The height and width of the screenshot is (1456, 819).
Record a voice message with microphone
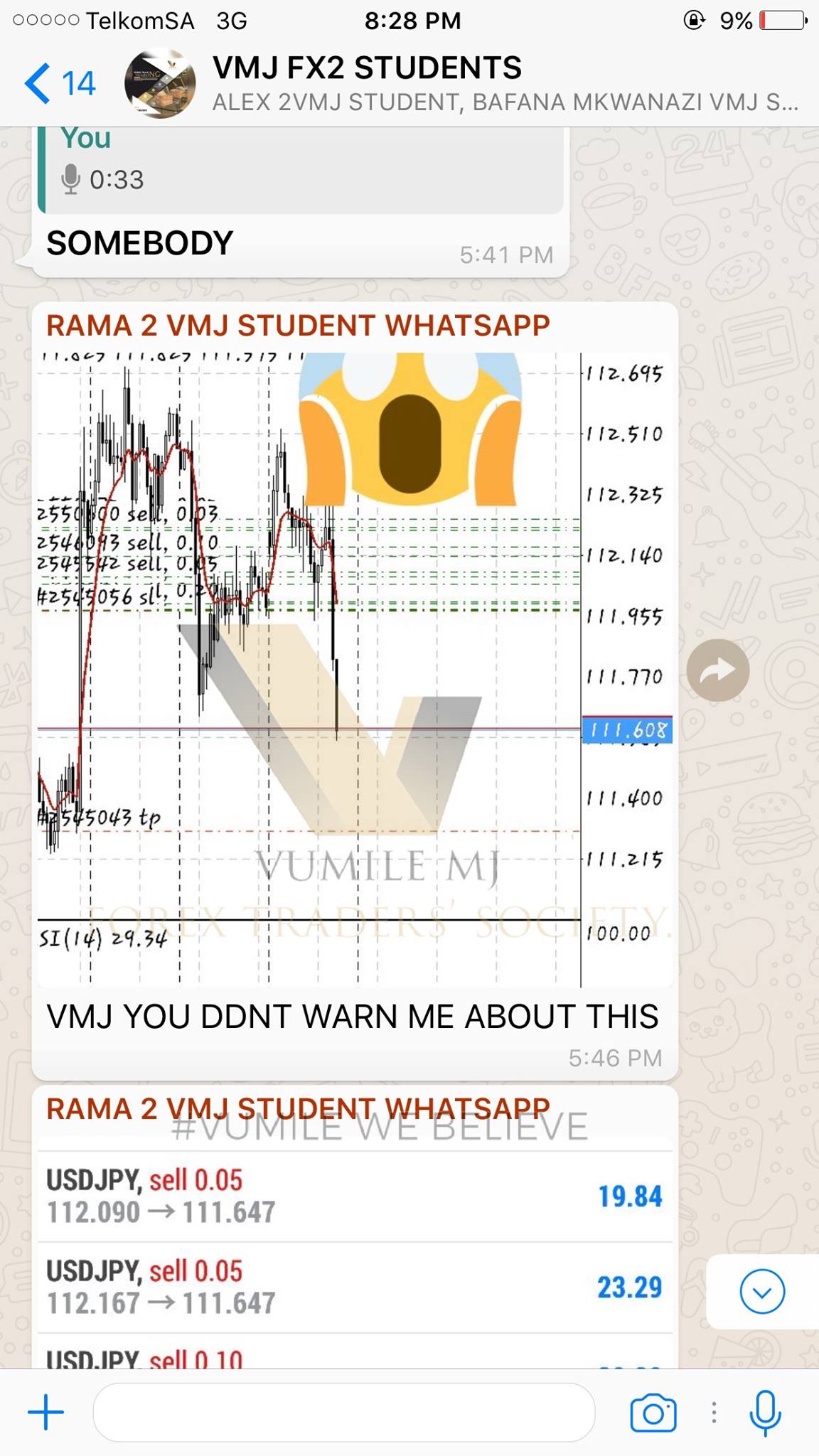[766, 1413]
